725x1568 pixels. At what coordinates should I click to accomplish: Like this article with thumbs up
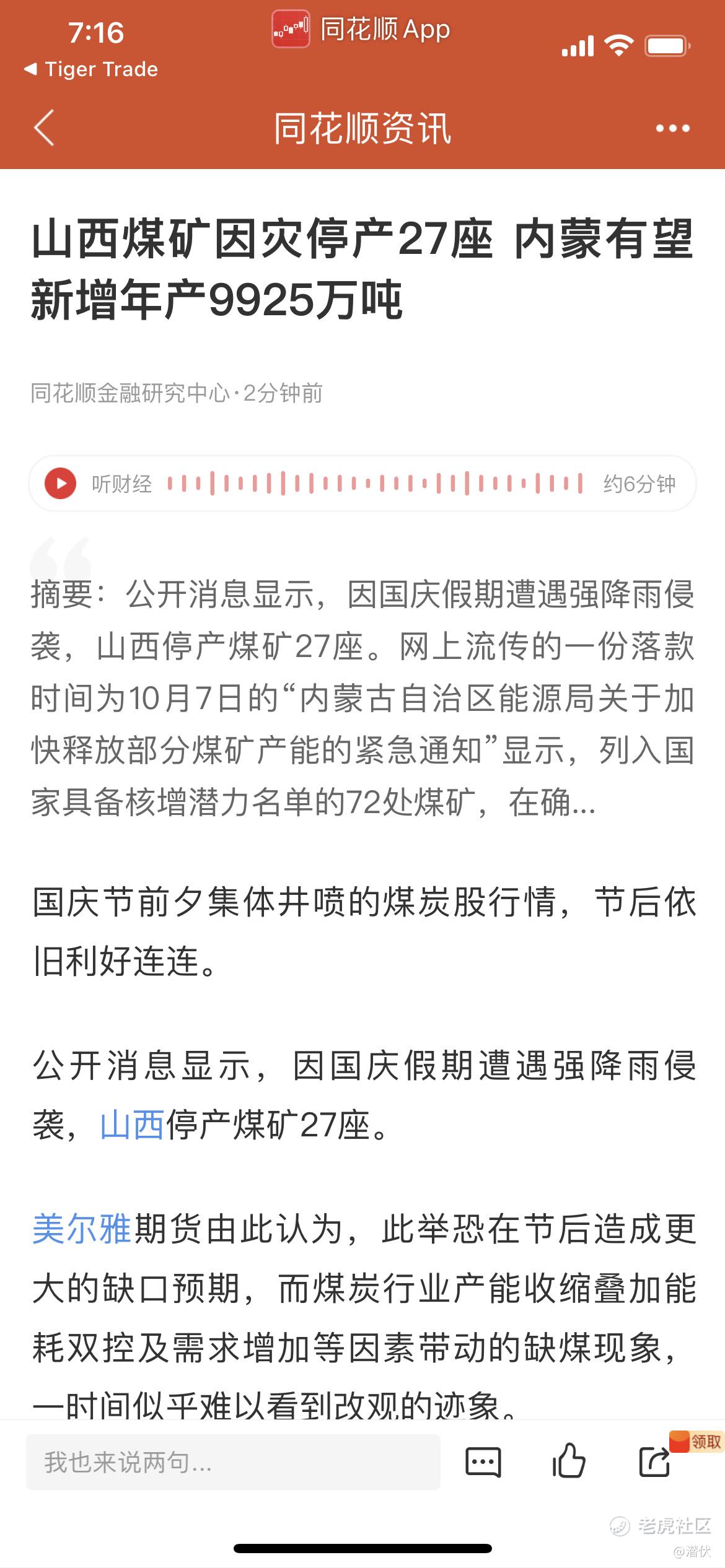click(568, 1463)
